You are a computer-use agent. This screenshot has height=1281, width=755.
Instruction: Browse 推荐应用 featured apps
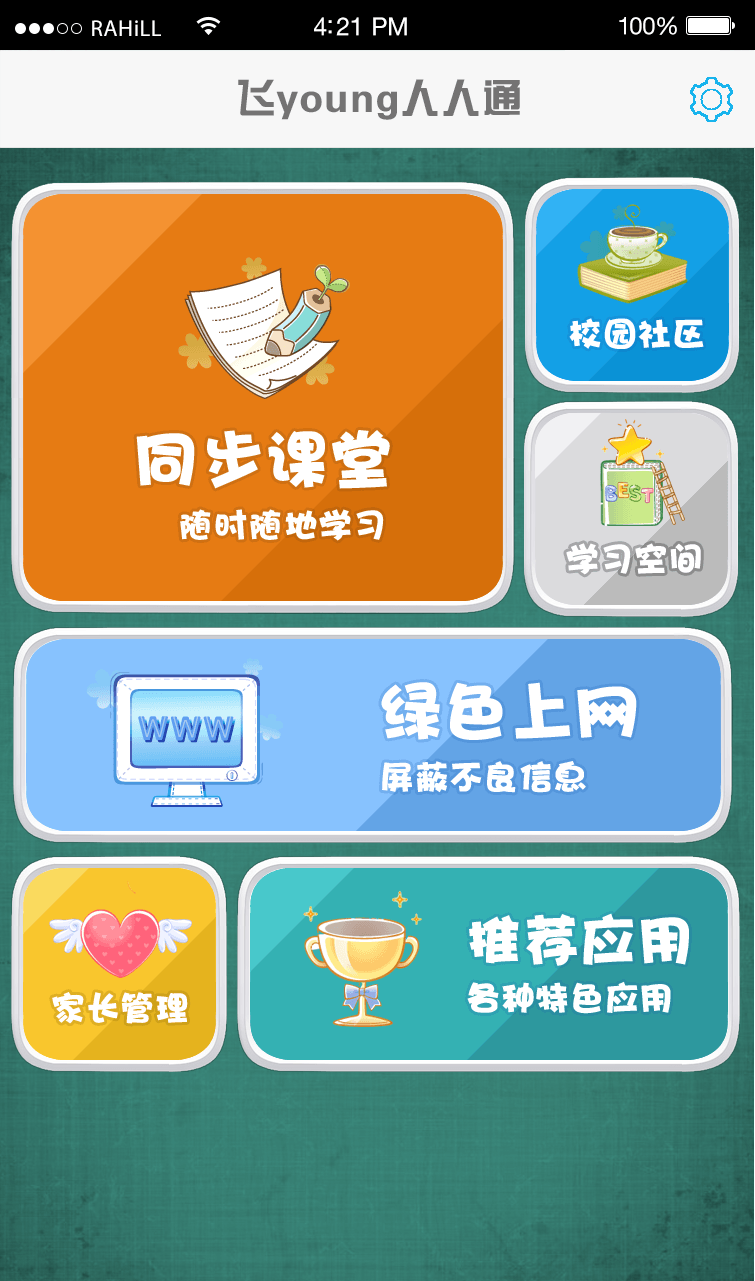tap(487, 963)
